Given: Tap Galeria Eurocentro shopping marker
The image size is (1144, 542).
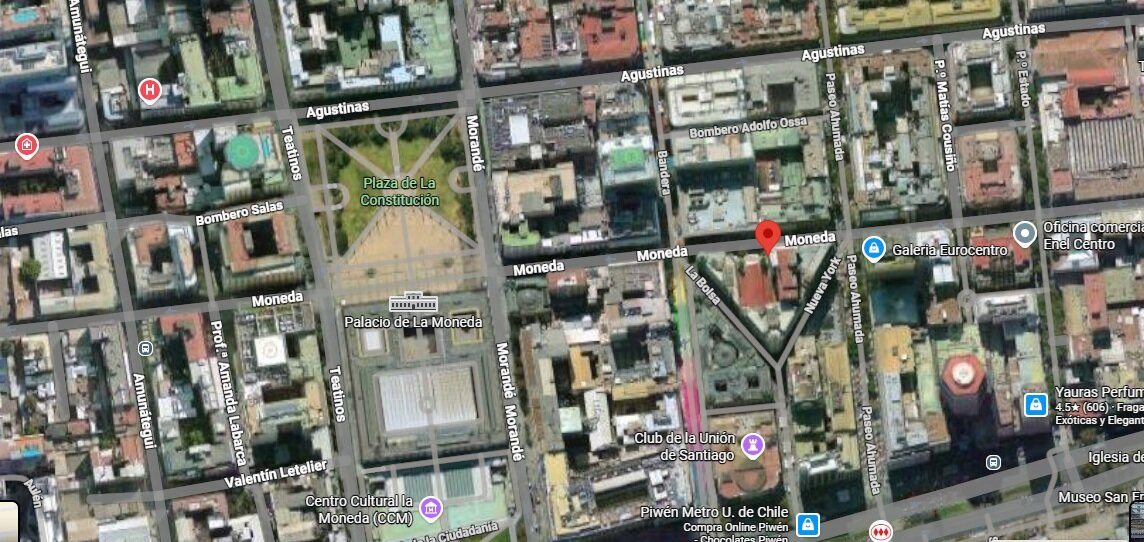Looking at the screenshot, I should click(873, 249).
